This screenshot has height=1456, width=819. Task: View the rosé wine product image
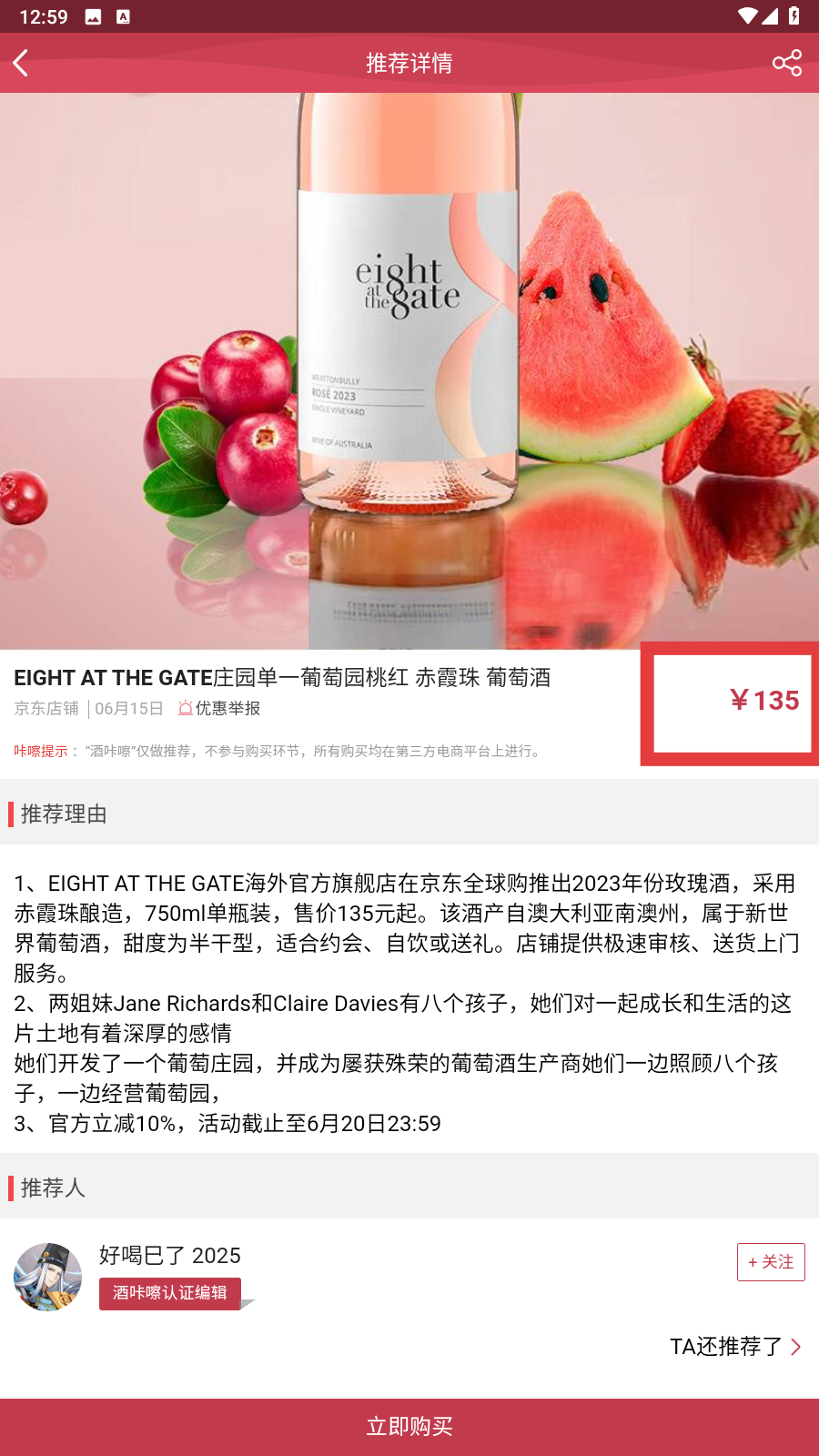click(x=409, y=370)
